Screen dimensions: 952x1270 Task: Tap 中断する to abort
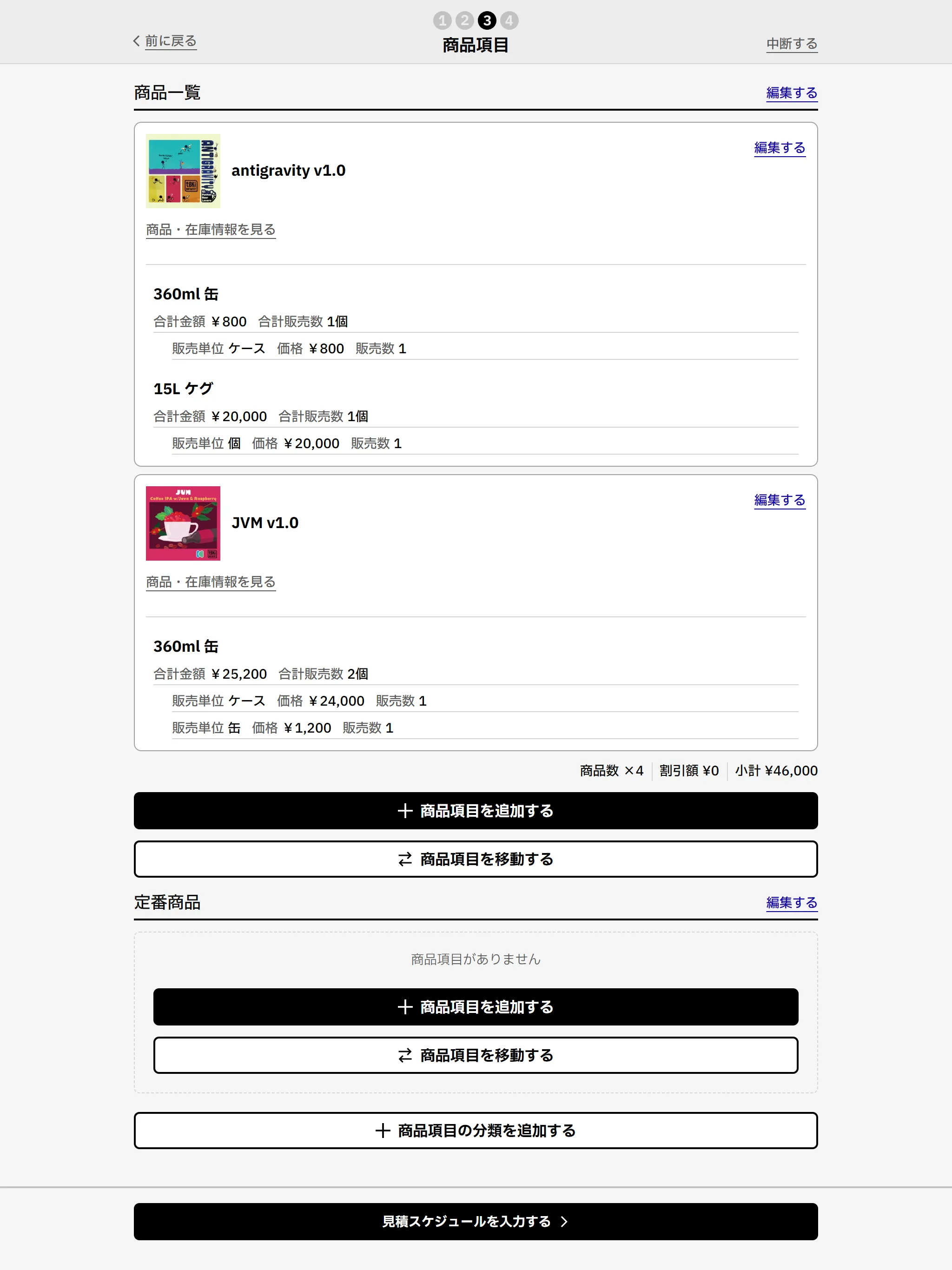coord(791,44)
